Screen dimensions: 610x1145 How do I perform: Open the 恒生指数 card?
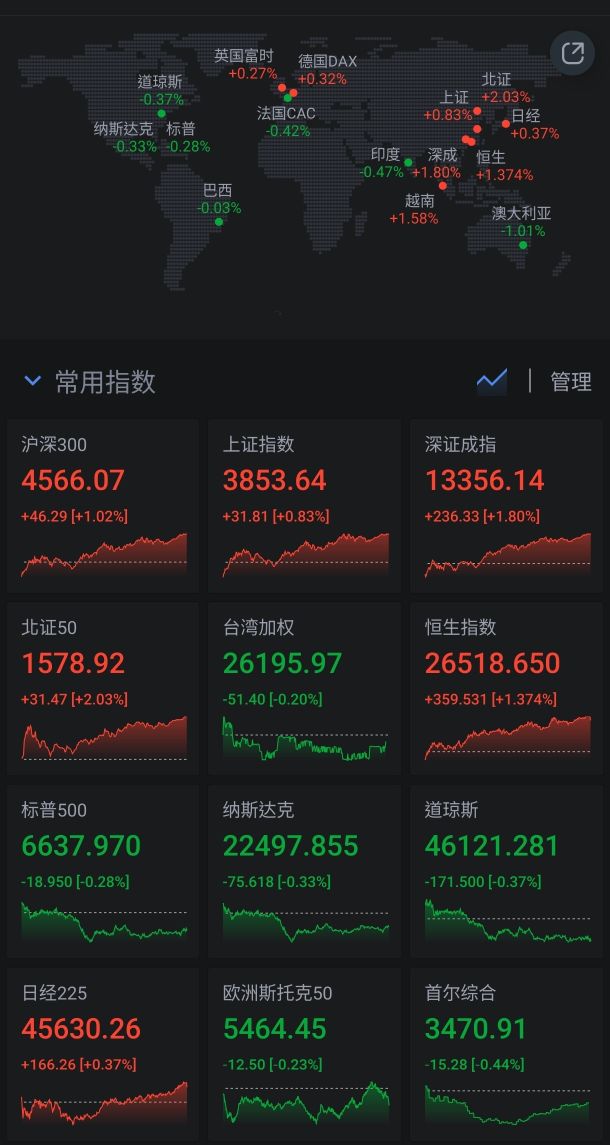coord(507,688)
